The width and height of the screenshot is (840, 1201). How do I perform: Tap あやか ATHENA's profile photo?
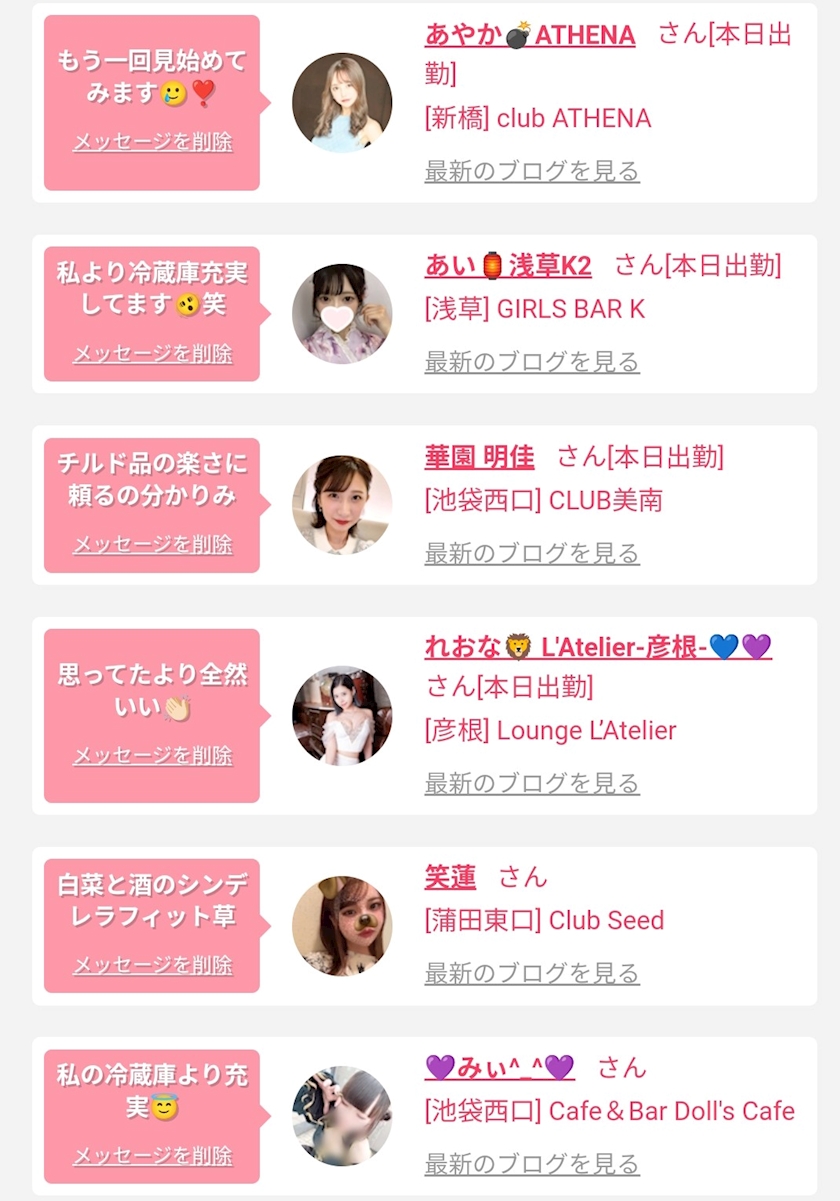tap(342, 103)
